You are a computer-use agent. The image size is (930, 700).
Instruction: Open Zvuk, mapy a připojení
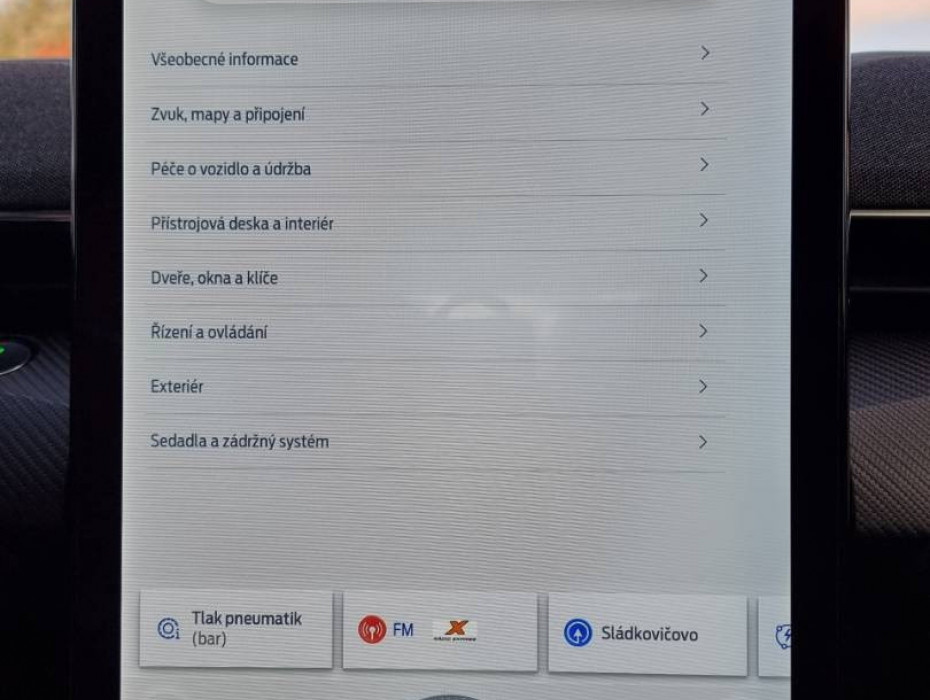click(430, 114)
